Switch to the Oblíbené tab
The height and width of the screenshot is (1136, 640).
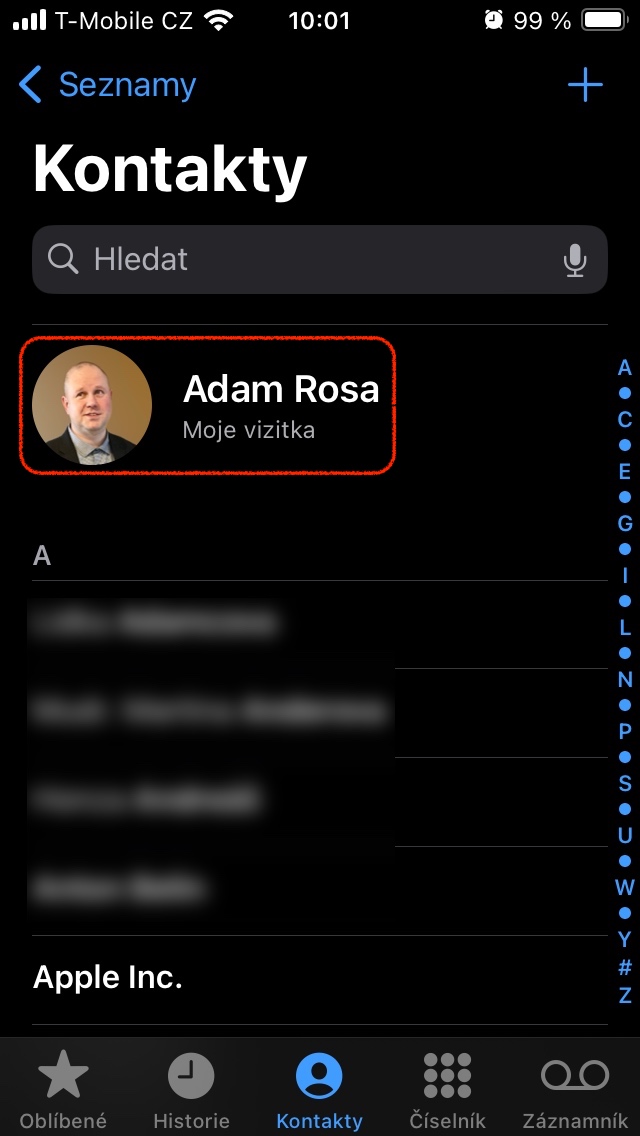tap(63, 1090)
